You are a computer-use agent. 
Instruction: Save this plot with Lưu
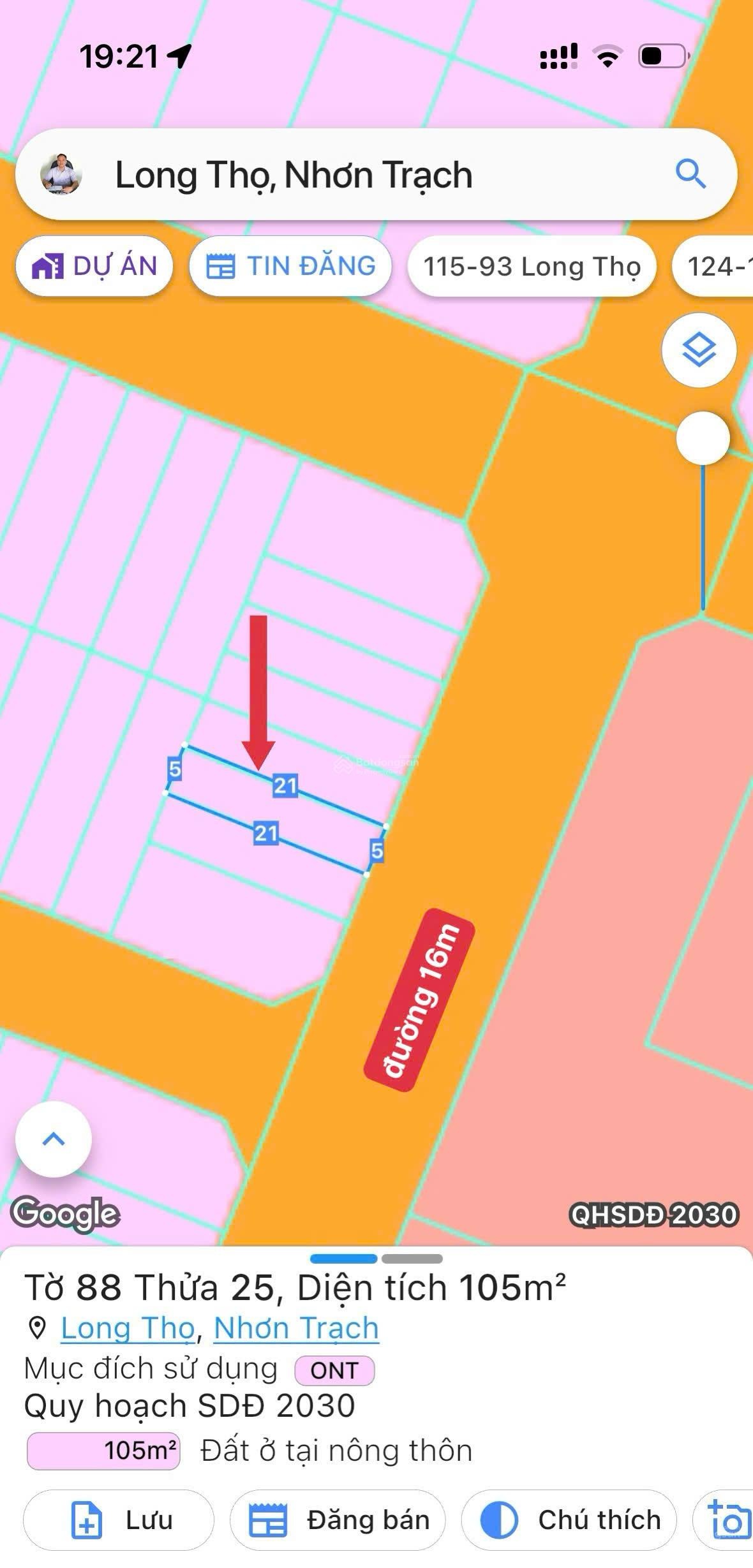[119, 1520]
